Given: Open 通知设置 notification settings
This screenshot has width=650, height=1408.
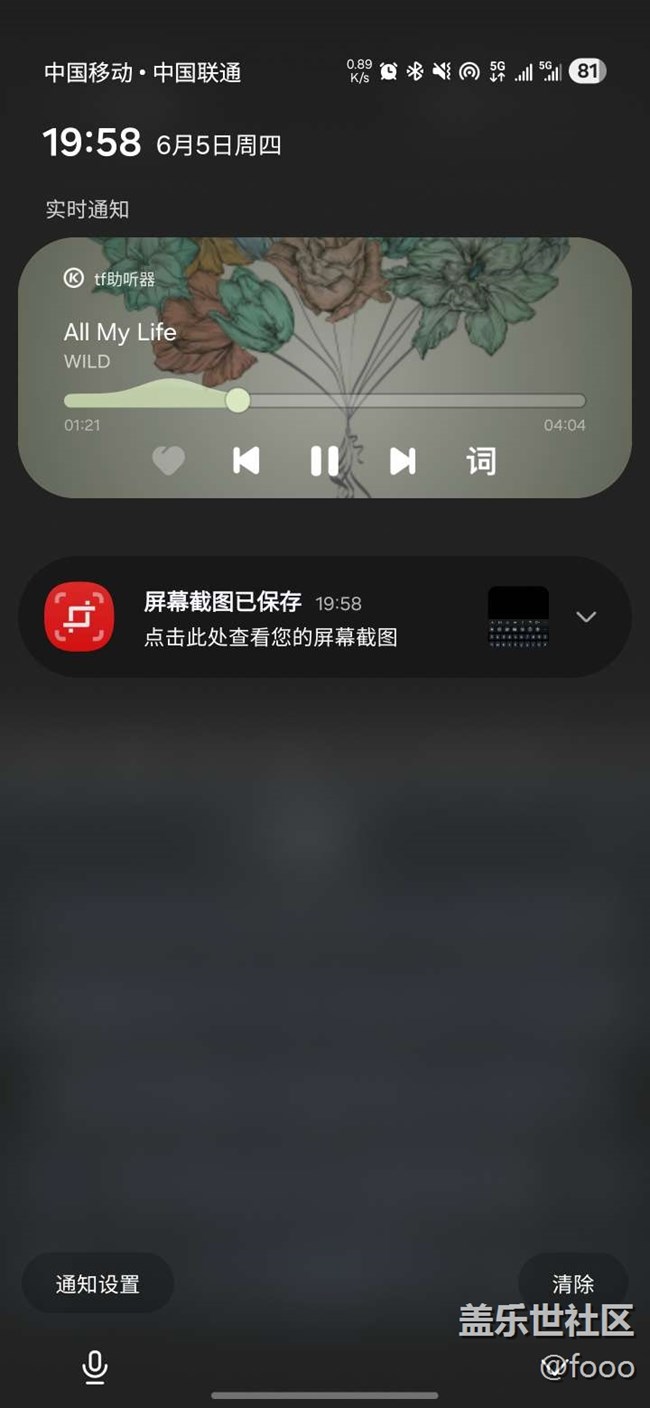Looking at the screenshot, I should coord(98,1284).
